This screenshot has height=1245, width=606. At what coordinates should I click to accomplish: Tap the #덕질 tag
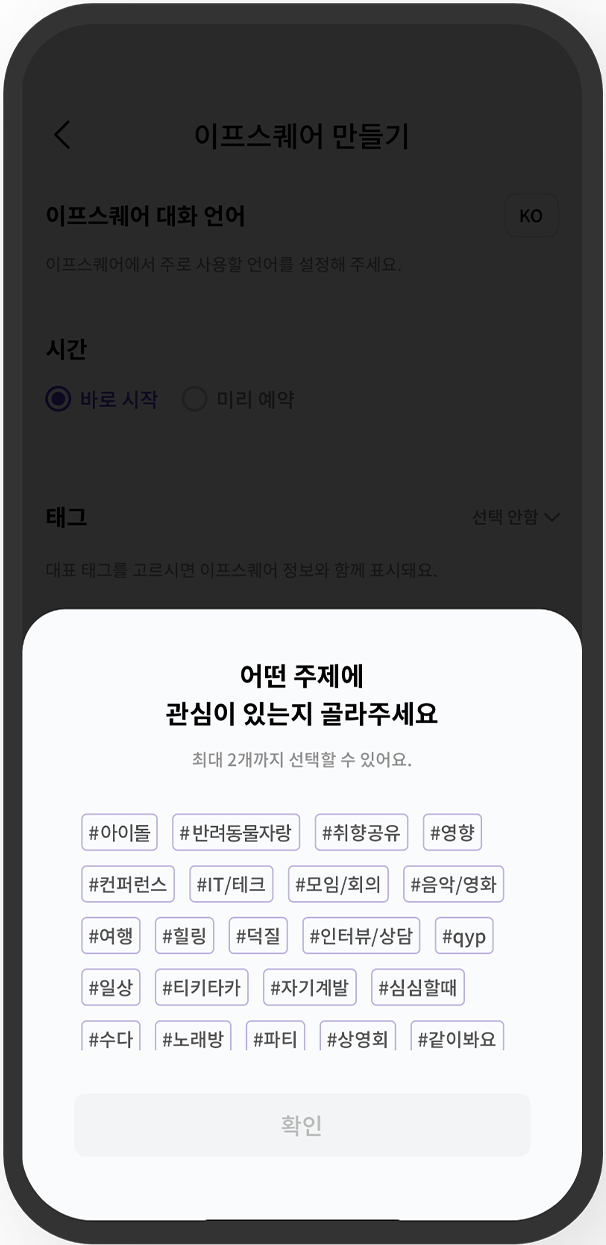click(x=258, y=936)
